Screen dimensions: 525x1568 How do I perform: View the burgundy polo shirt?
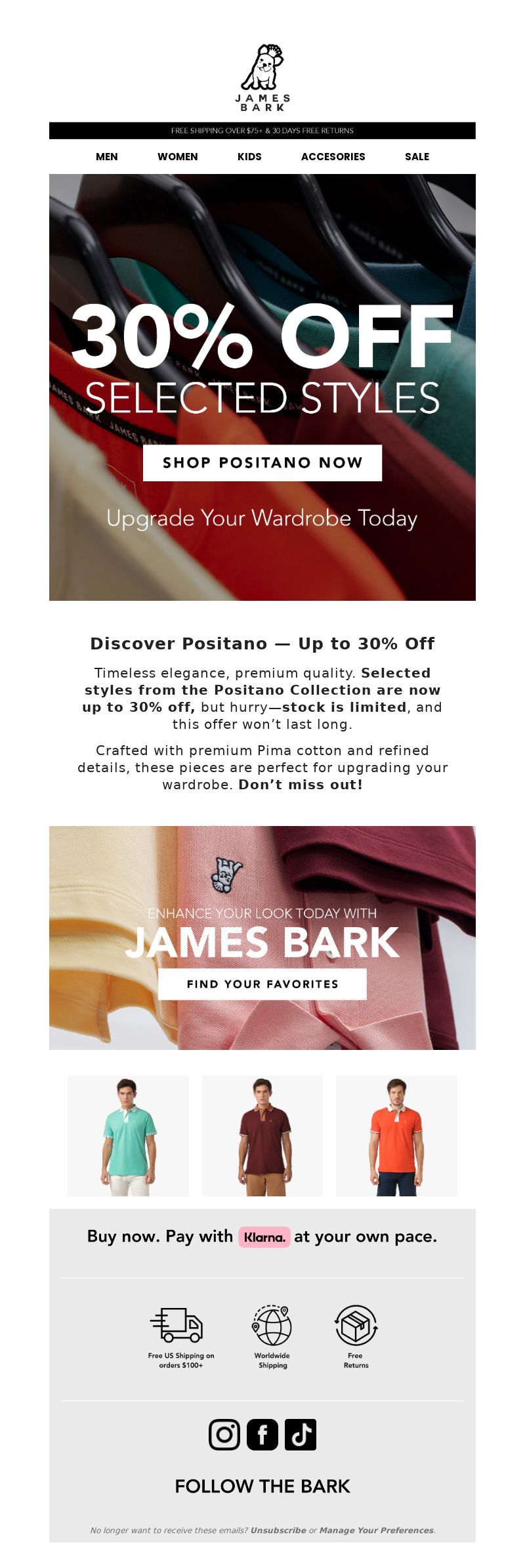coord(262,1135)
